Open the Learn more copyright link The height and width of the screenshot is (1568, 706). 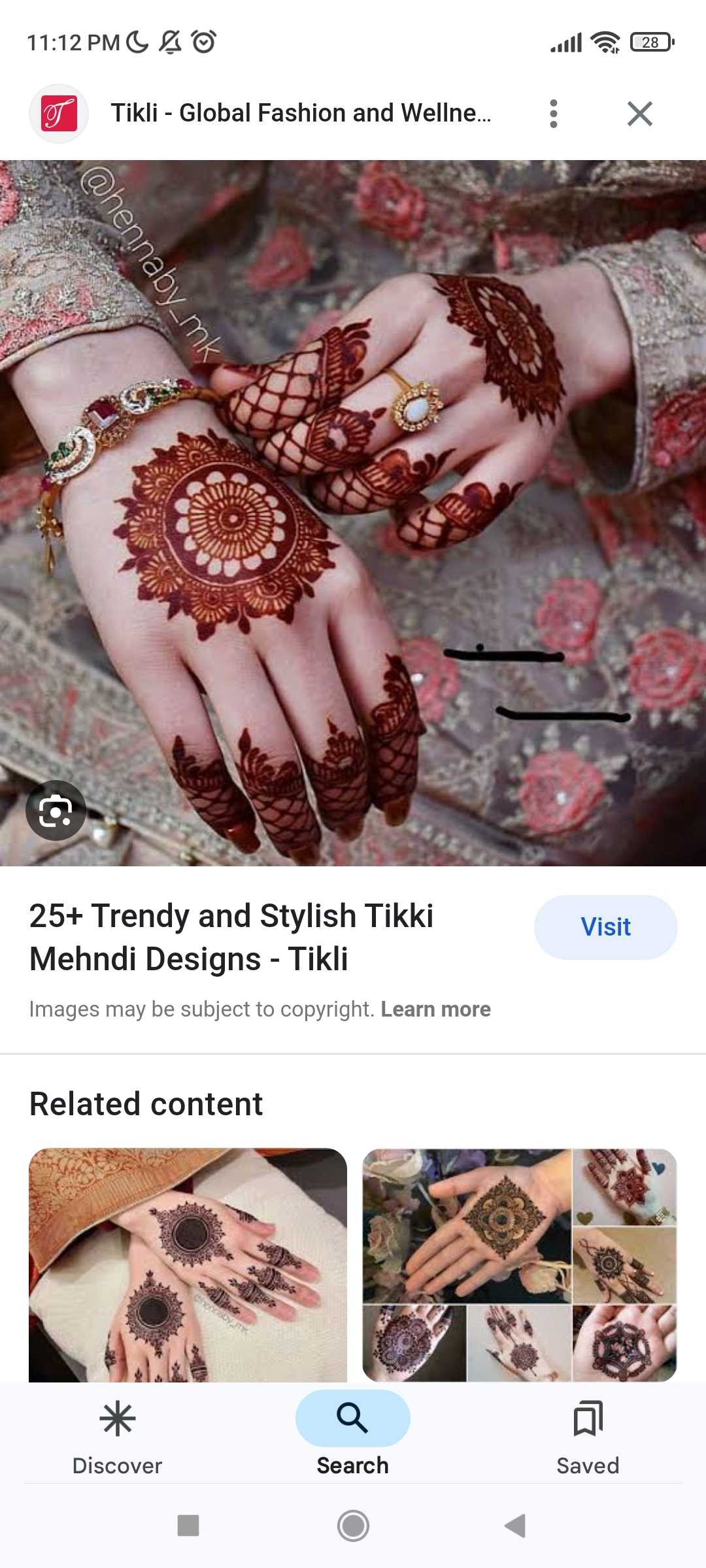click(x=436, y=1009)
